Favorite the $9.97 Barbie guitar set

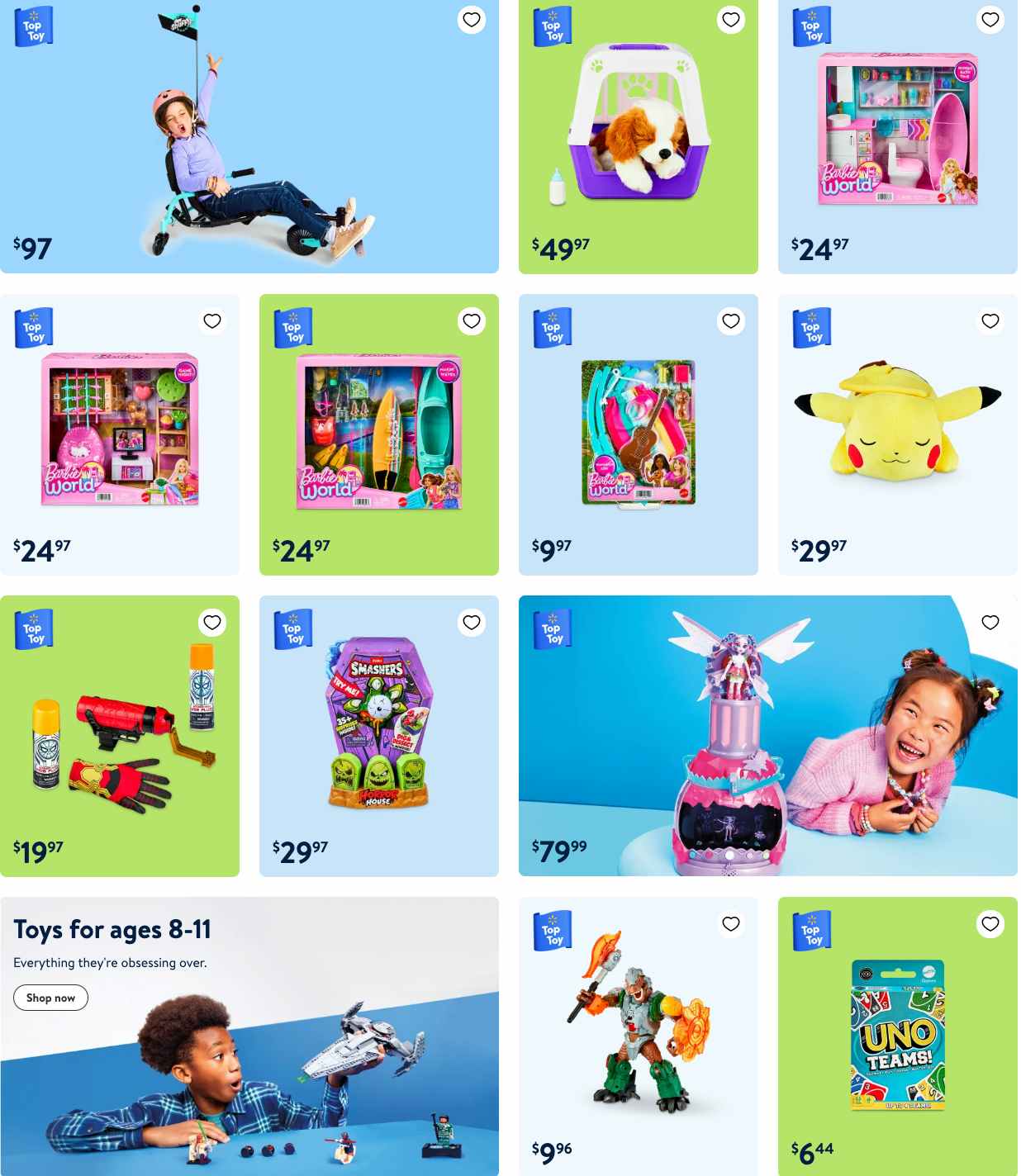(x=730, y=321)
